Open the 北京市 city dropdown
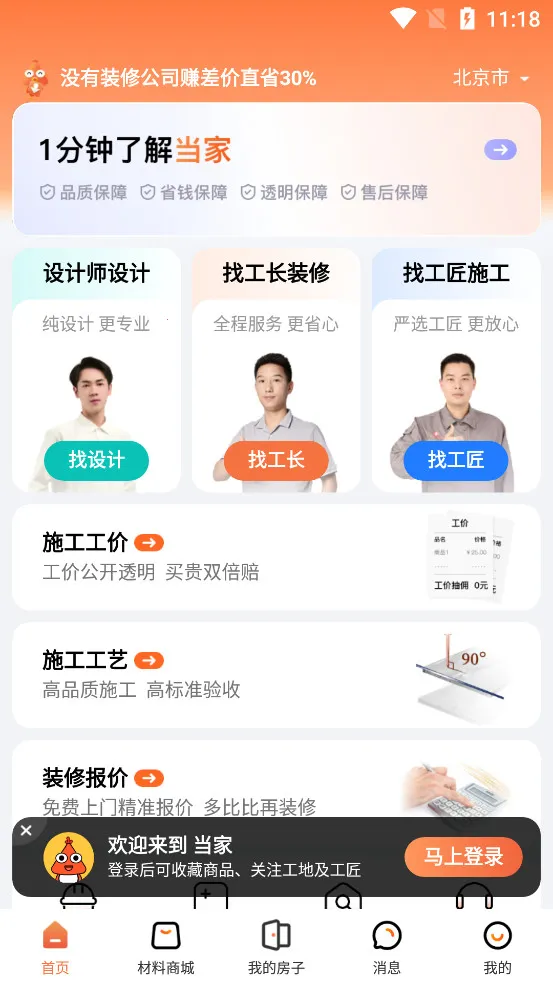 pos(492,78)
